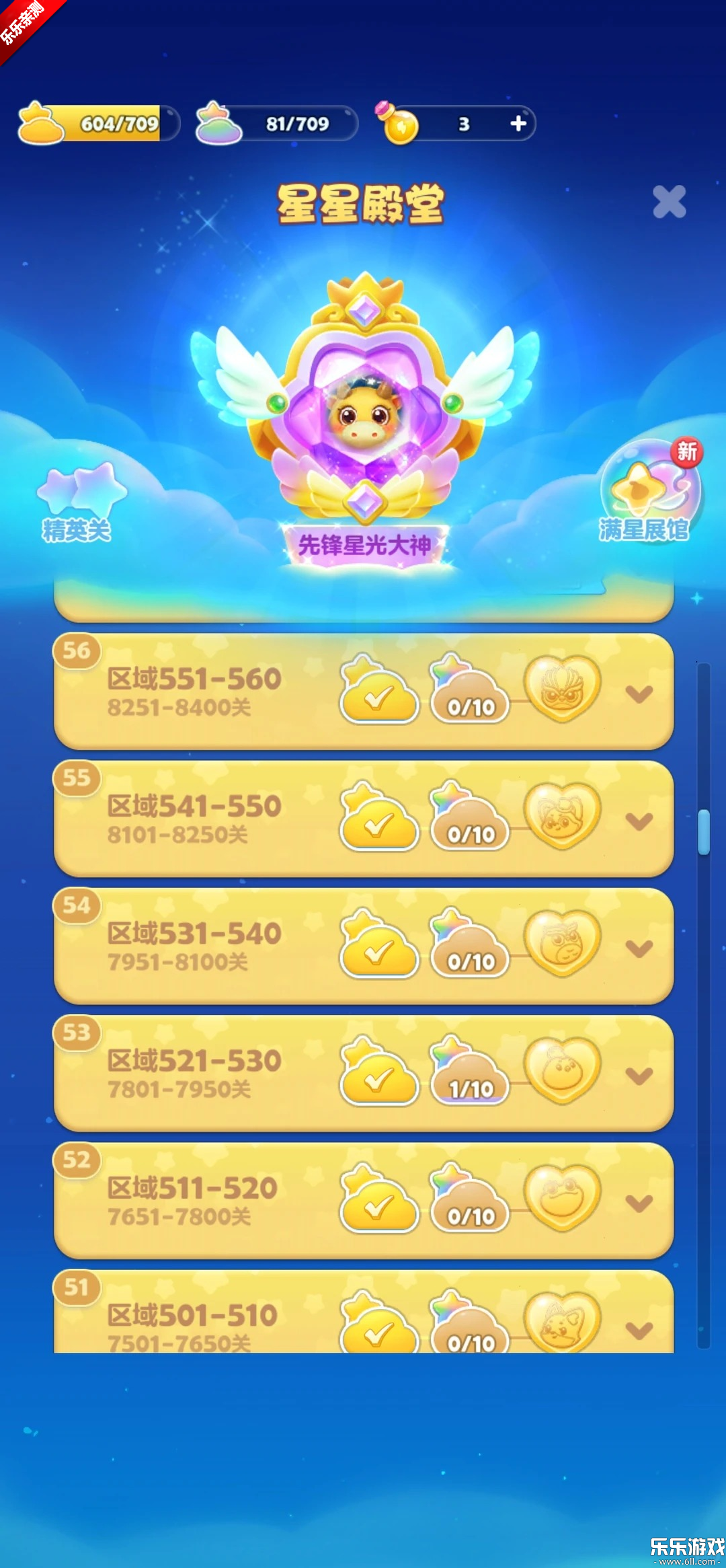Screen dimensions: 726x1568
Task: Tap the plus button to buy potions
Action: tap(518, 123)
